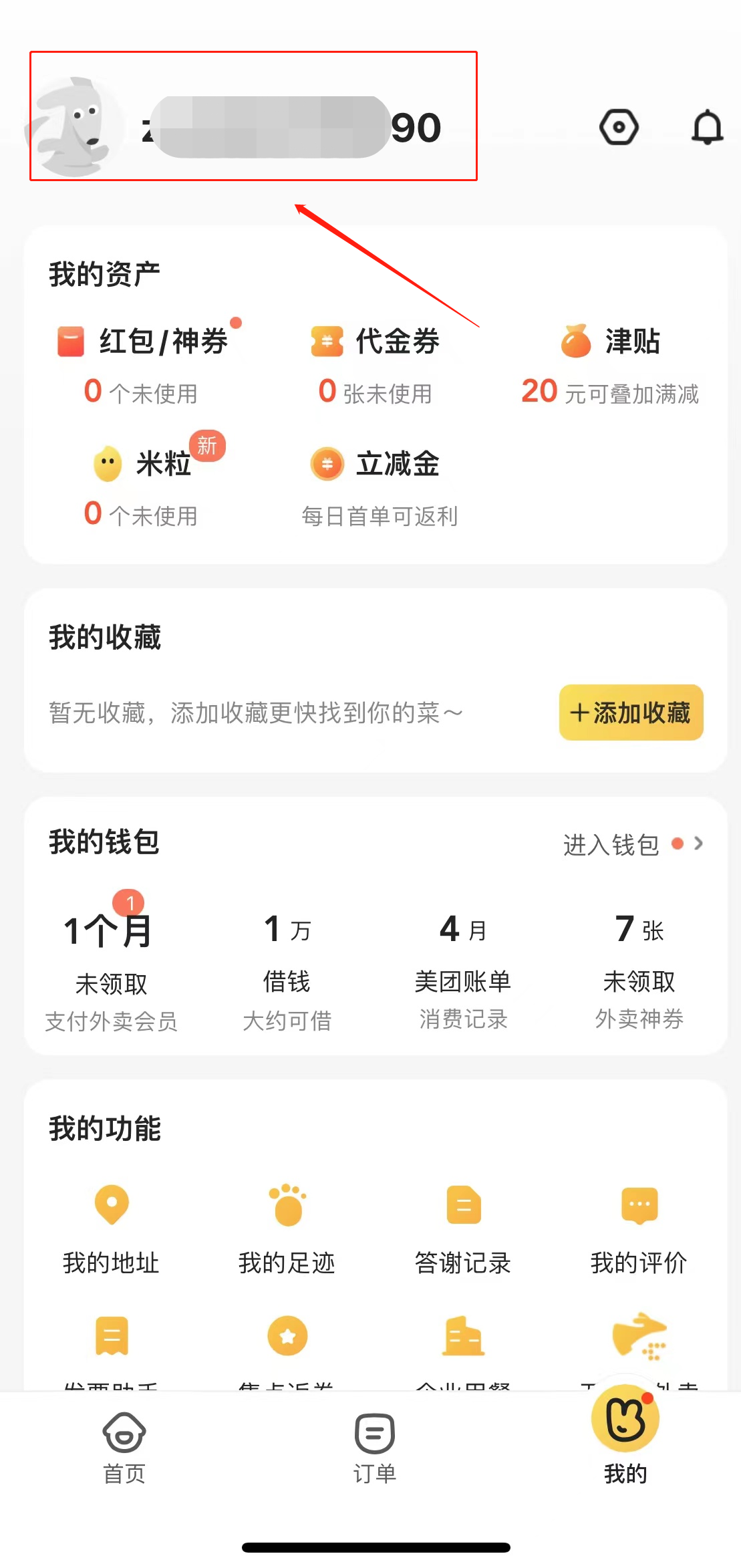This screenshot has height=1568, width=741.
Task: Open the settings gear icon
Action: point(619,126)
